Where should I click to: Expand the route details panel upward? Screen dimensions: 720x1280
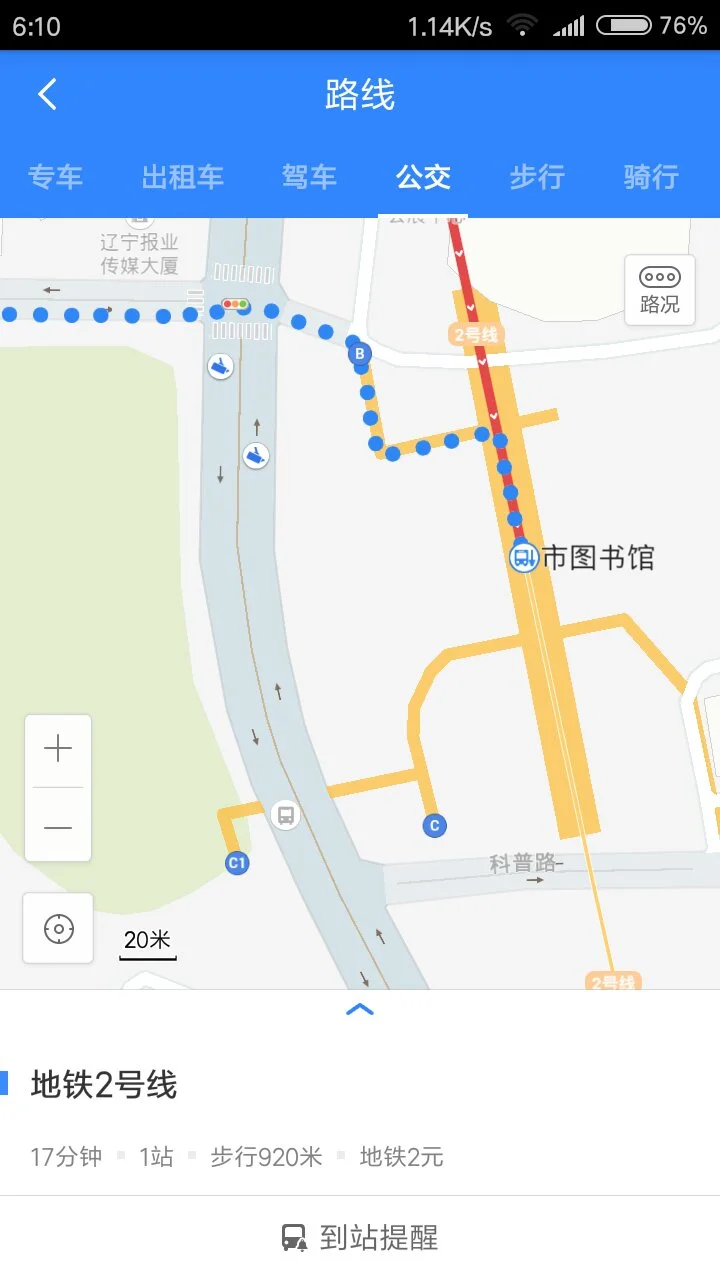360,1010
